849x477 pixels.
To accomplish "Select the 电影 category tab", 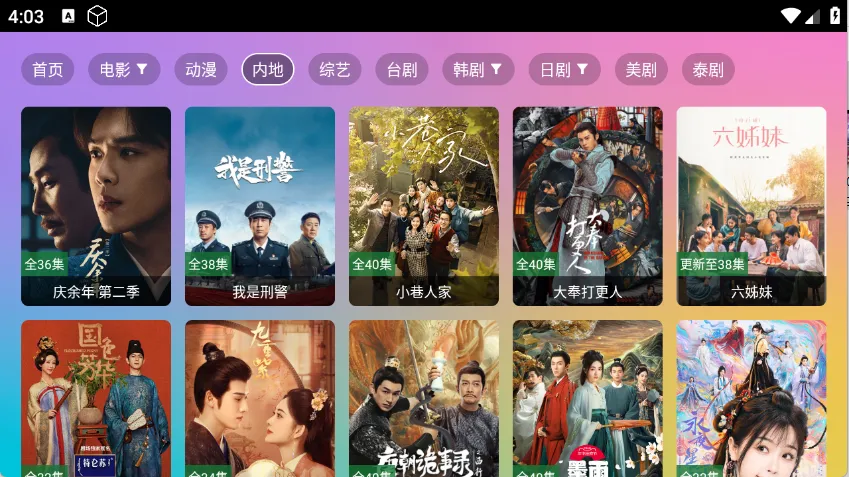I will (x=124, y=70).
